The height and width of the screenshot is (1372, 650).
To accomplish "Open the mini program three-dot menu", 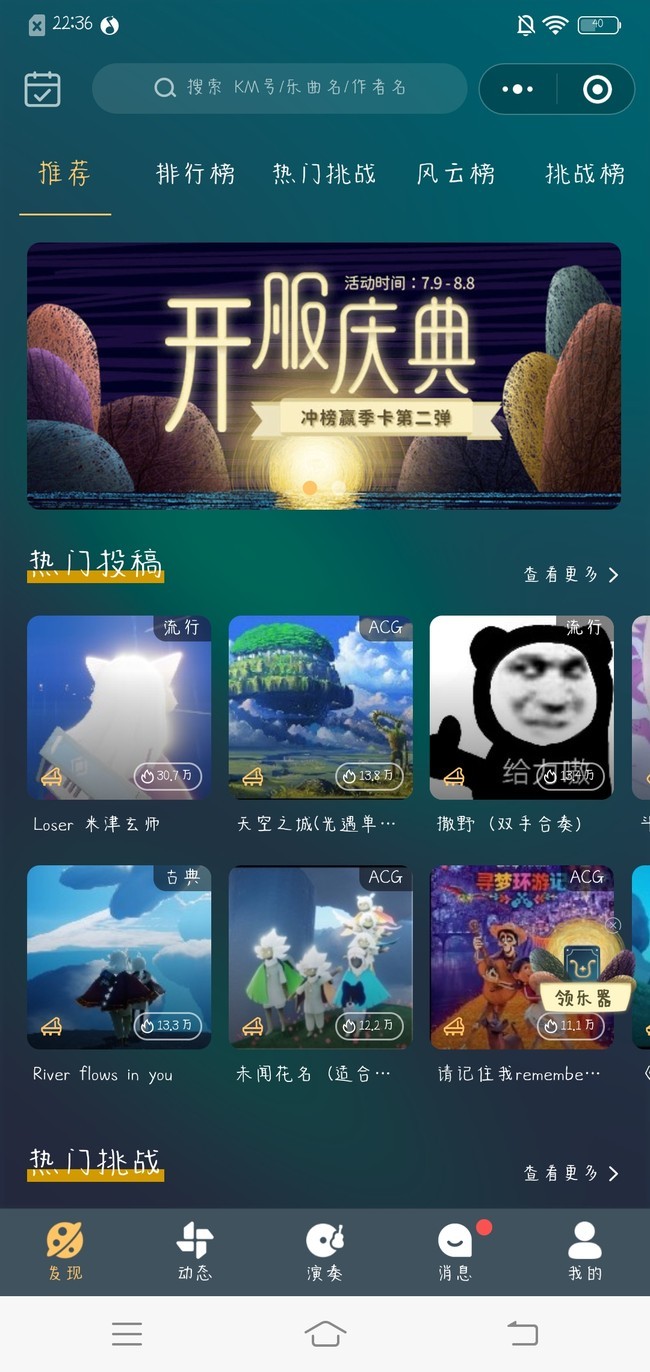I will click(x=517, y=89).
